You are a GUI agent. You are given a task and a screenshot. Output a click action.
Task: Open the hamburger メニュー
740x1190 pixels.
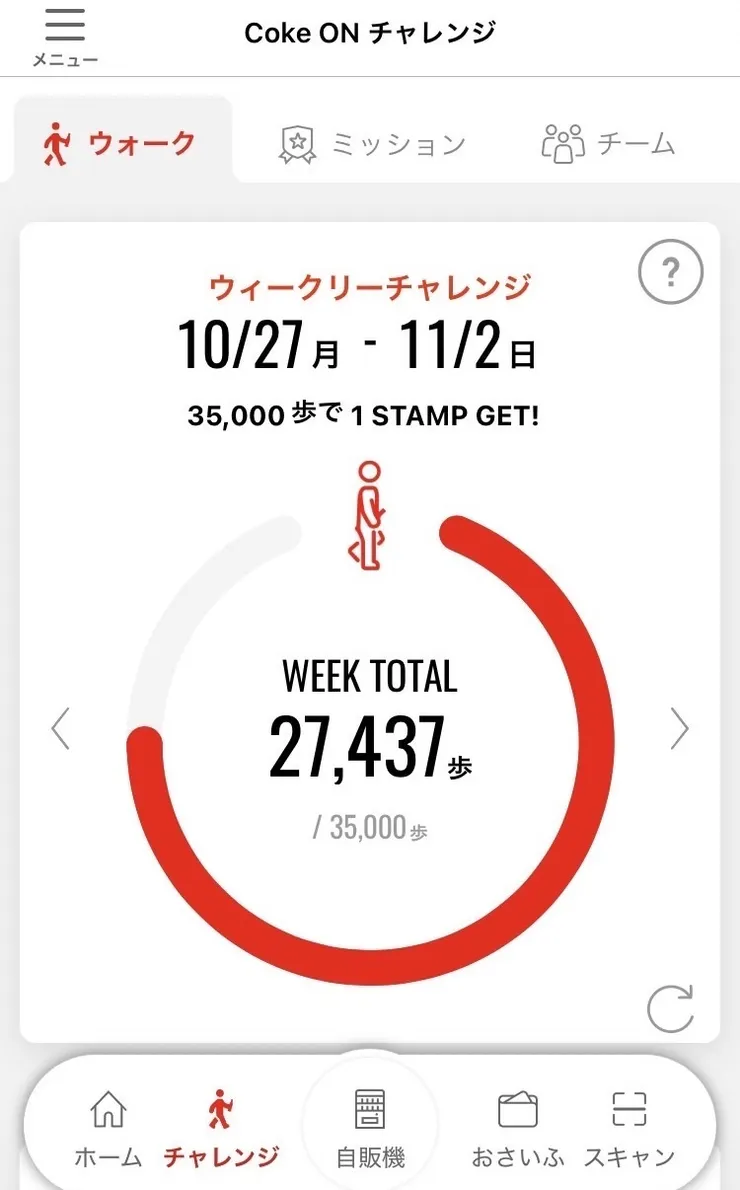click(x=64, y=27)
